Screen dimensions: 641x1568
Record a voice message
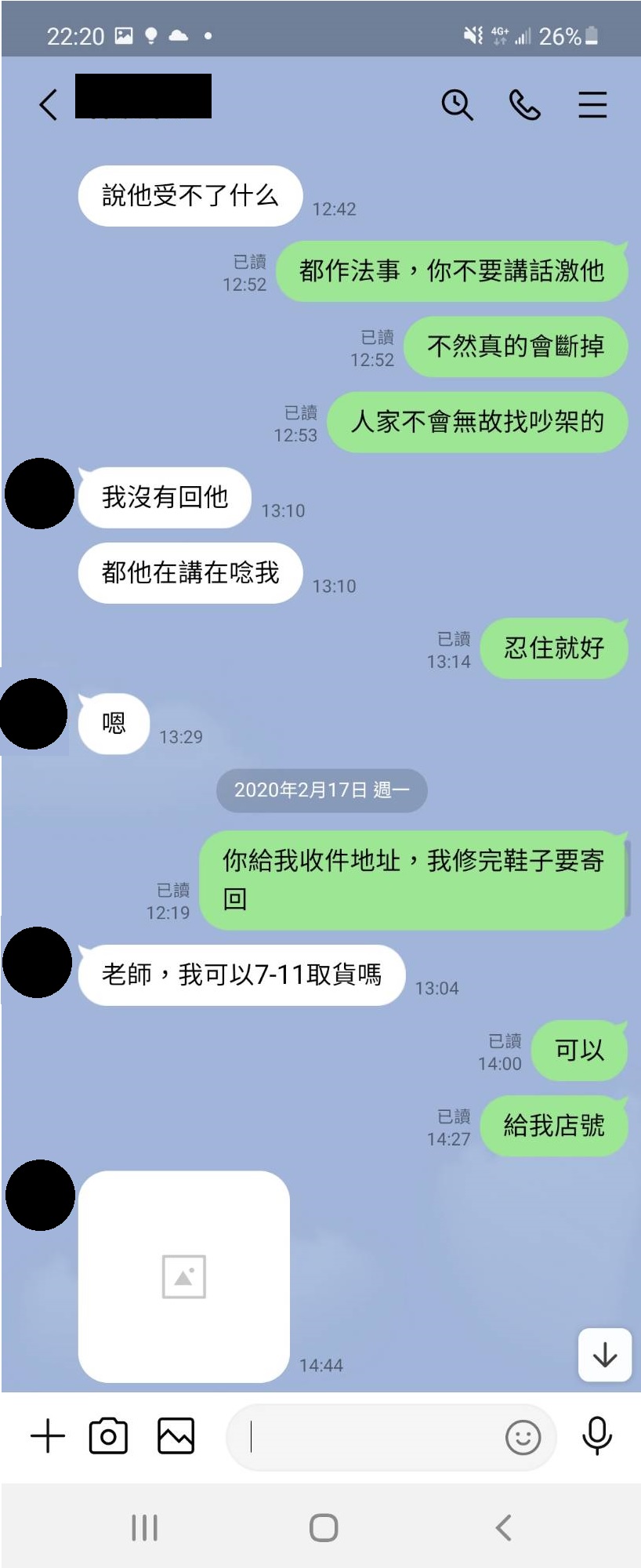pyautogui.click(x=596, y=1436)
